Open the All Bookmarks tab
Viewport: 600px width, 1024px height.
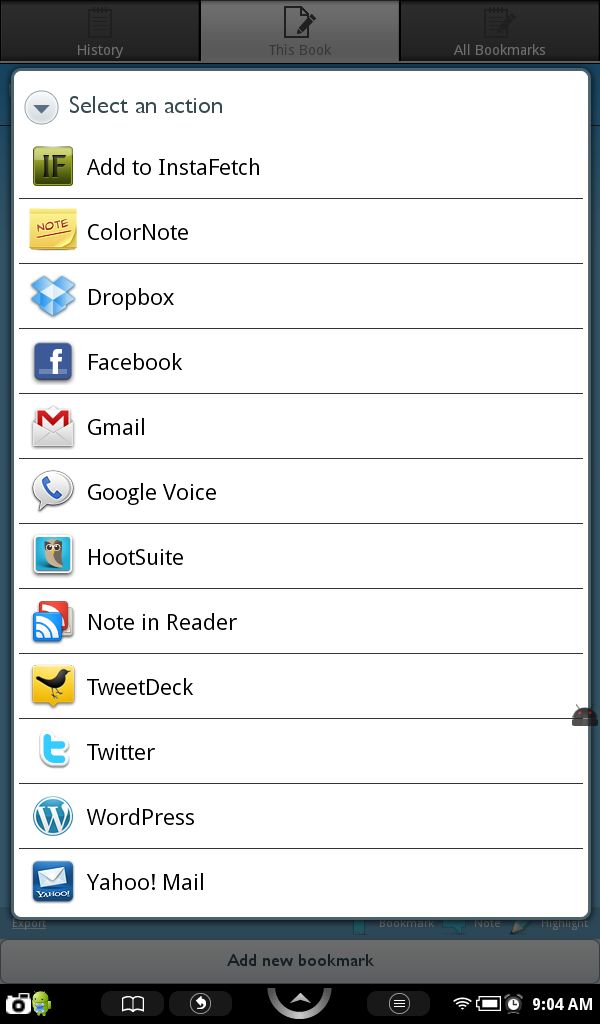coord(499,31)
